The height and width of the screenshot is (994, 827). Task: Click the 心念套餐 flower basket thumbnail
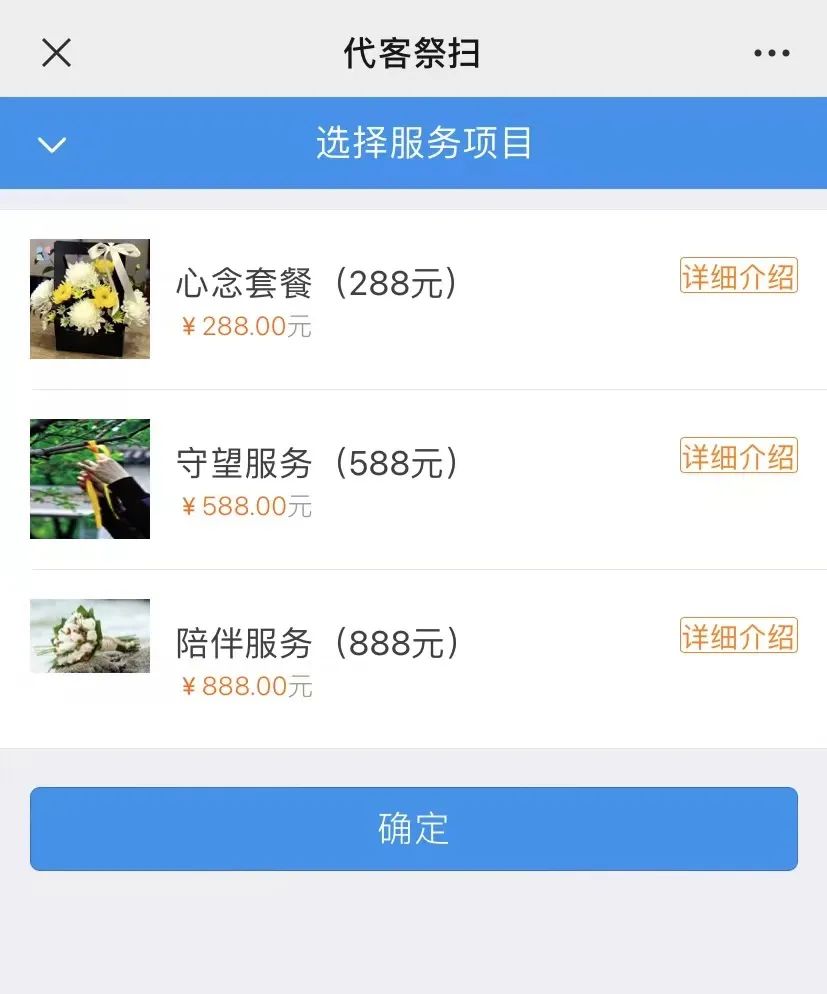pyautogui.click(x=89, y=297)
